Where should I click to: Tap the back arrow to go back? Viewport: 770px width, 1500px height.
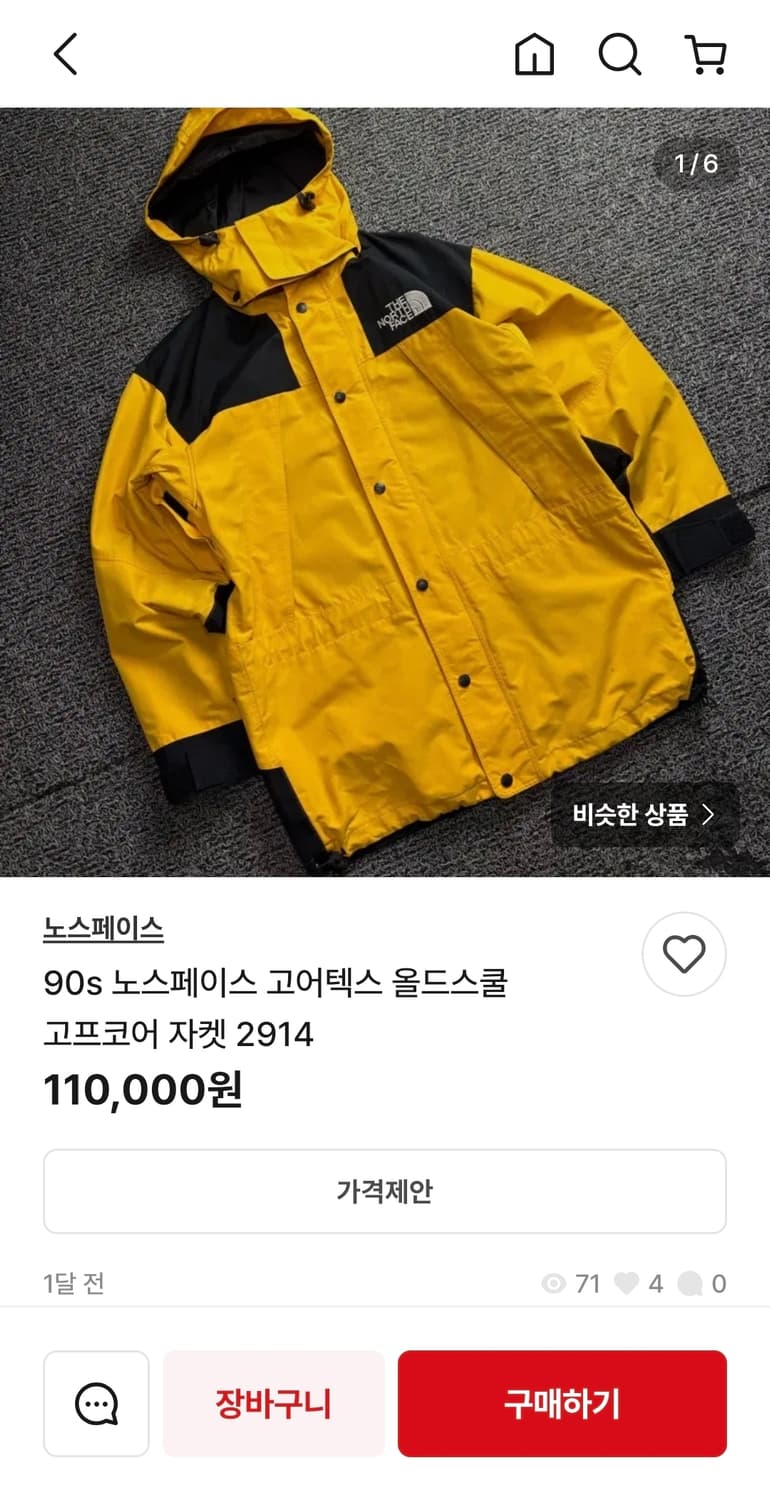[x=64, y=55]
